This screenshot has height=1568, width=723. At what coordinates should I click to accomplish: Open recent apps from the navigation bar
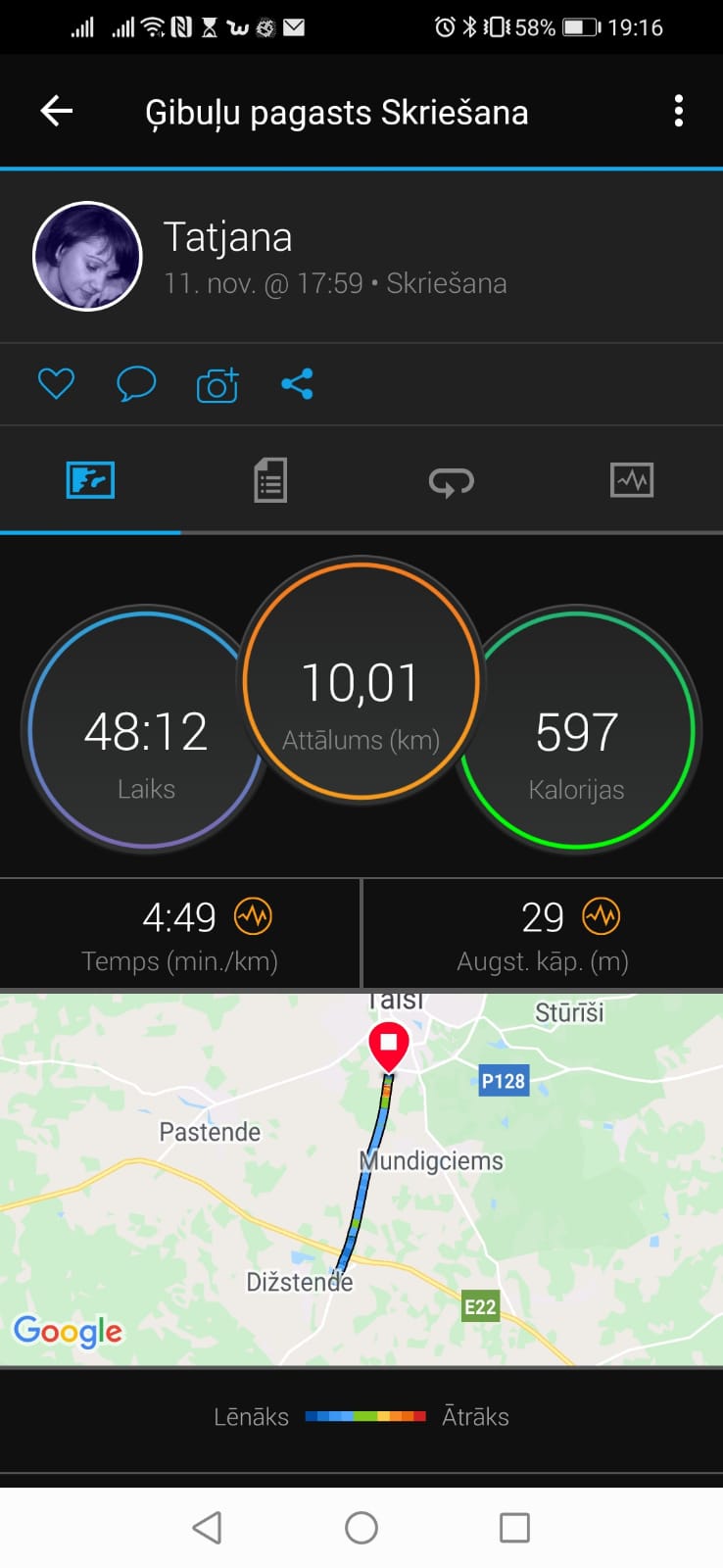pyautogui.click(x=514, y=1527)
